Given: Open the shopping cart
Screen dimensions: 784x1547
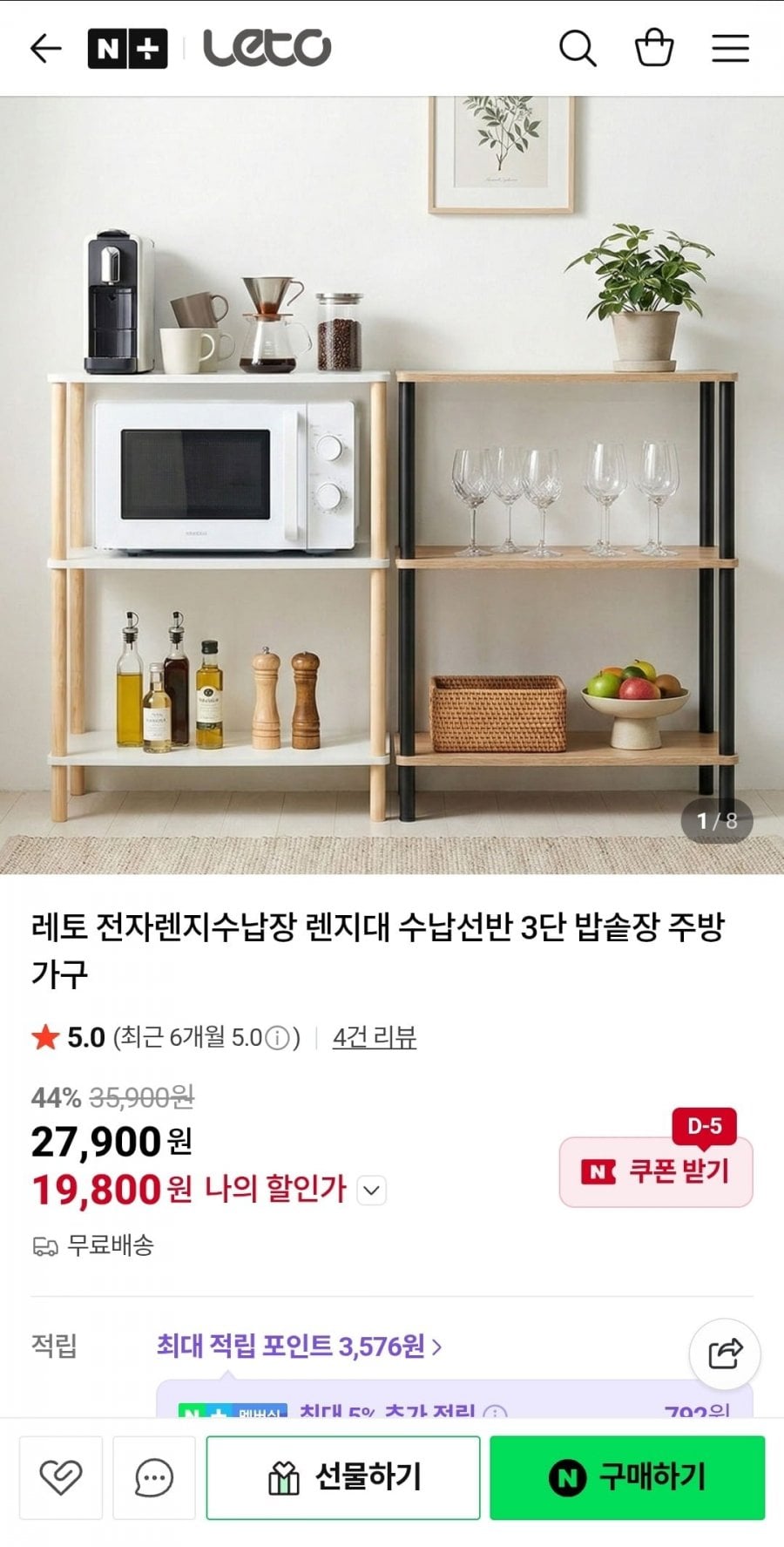Looking at the screenshot, I should click(653, 49).
